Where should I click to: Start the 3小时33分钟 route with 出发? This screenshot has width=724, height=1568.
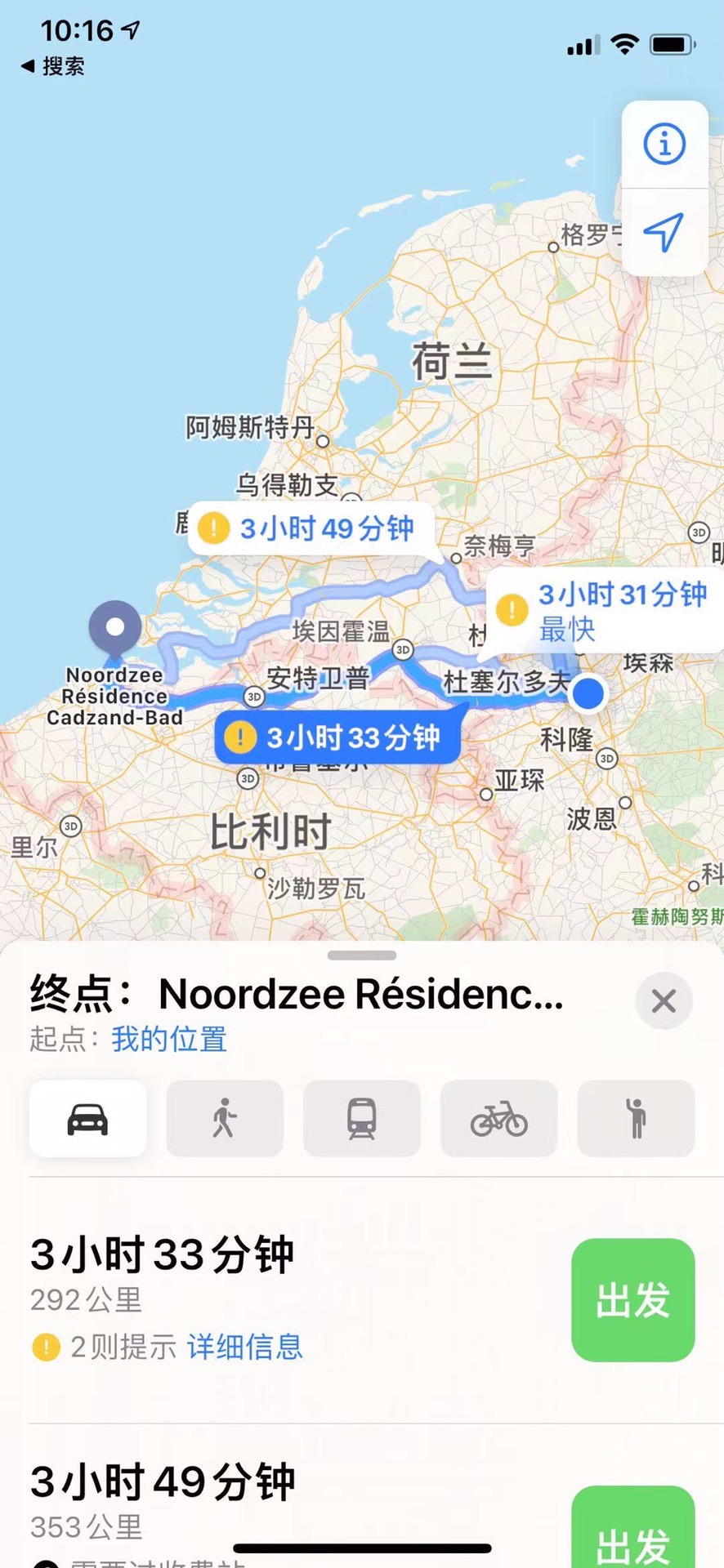[632, 1299]
